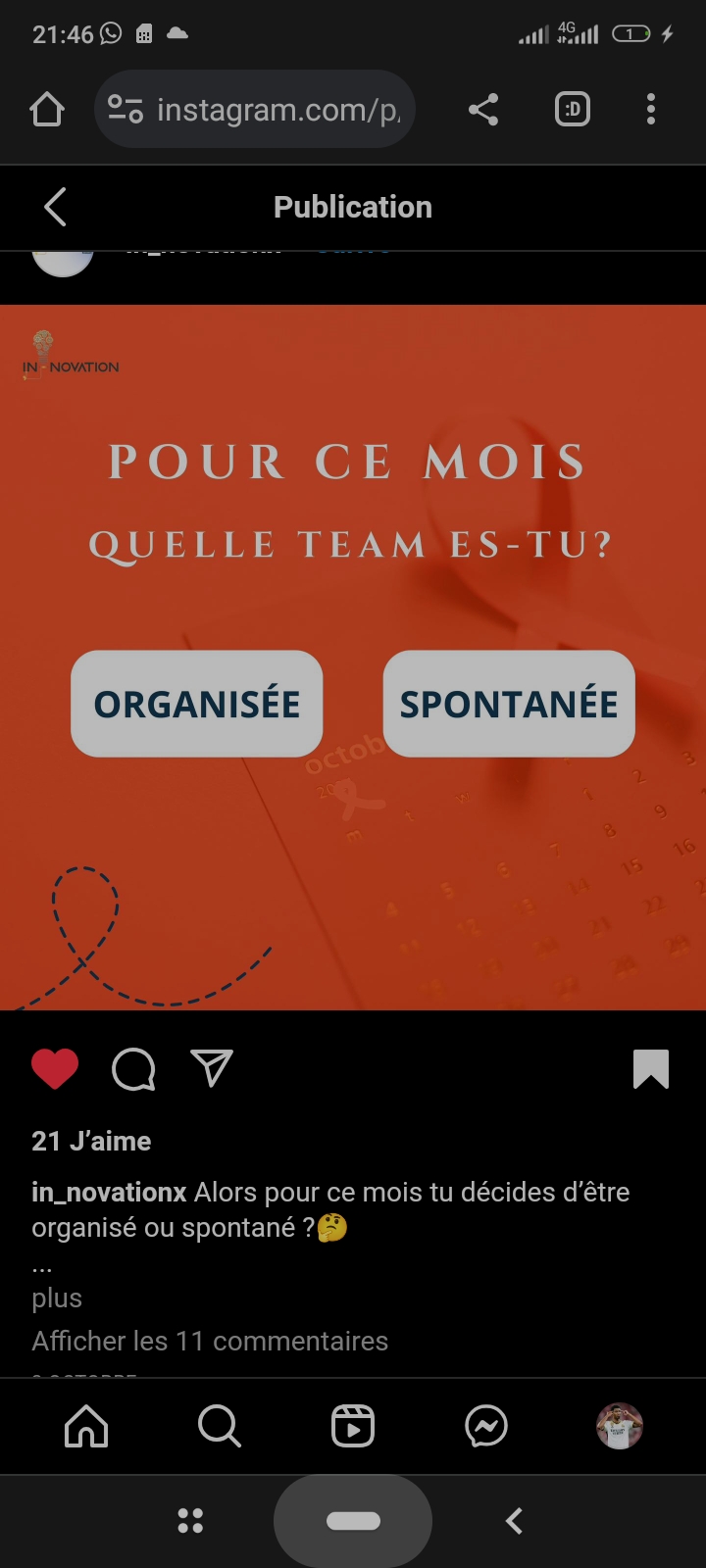Open the in_novationx post image
The width and height of the screenshot is (706, 1568).
[353, 658]
